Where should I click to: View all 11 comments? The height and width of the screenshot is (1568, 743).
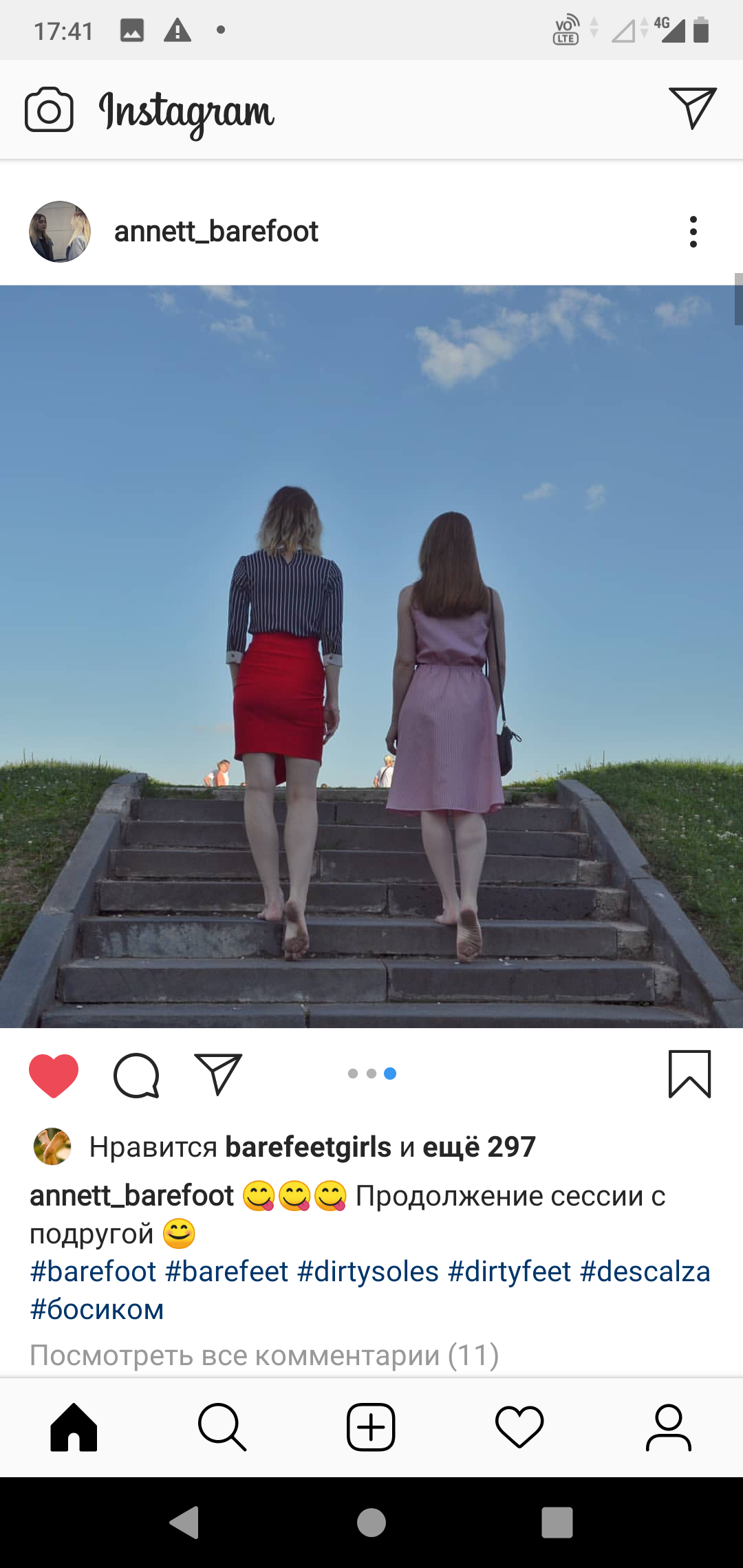click(x=264, y=1355)
